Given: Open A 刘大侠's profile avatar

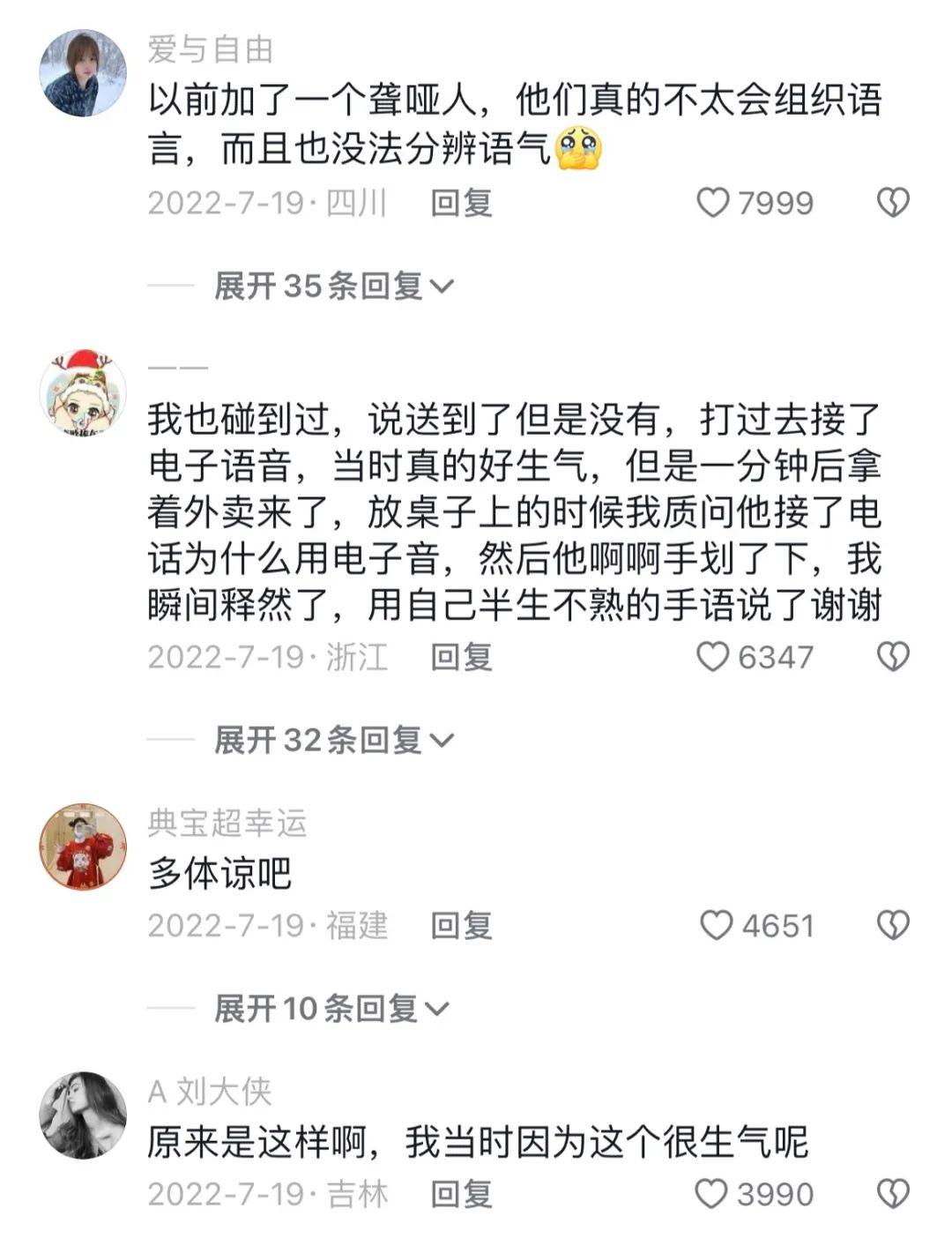Looking at the screenshot, I should pyautogui.click(x=84, y=1115).
